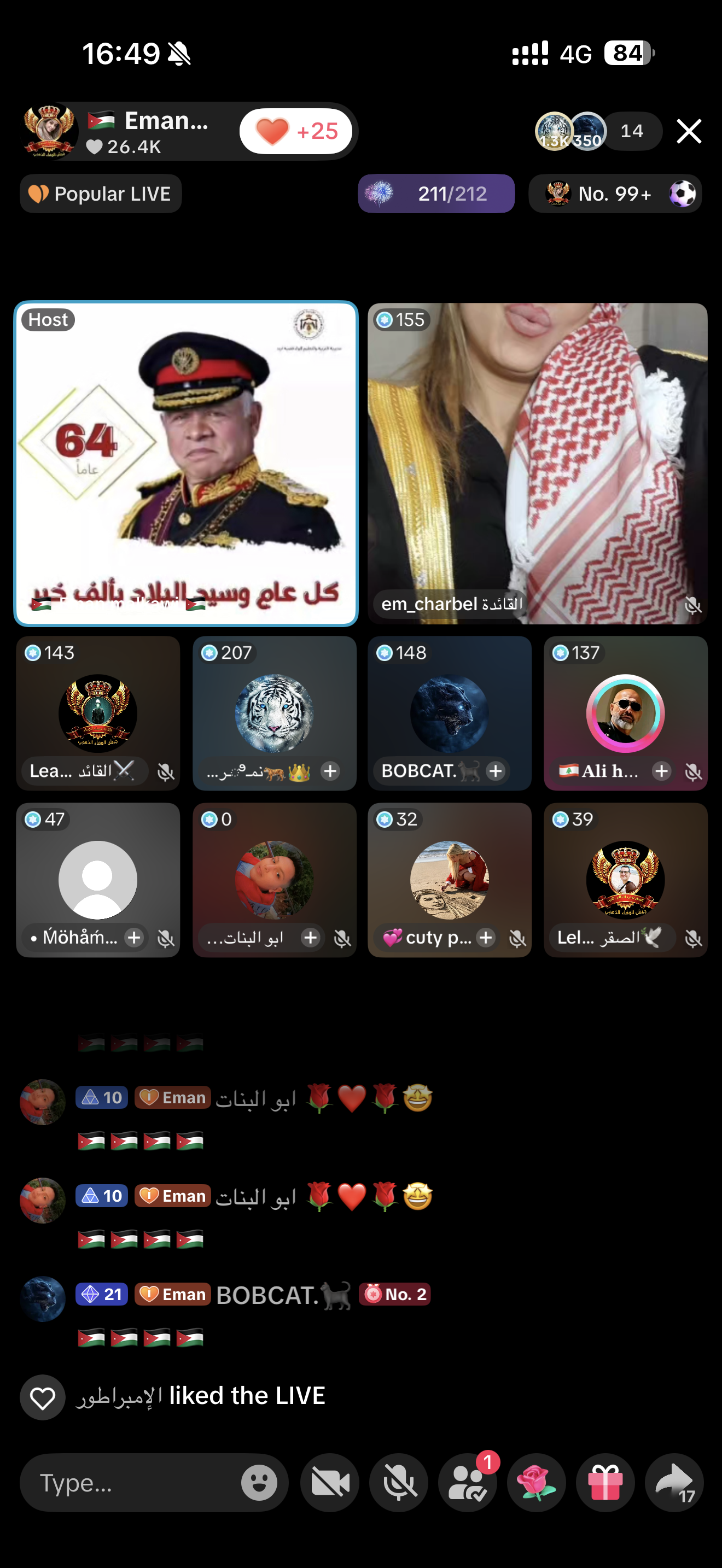Close the live stream
The height and width of the screenshot is (1568, 722).
(x=689, y=131)
